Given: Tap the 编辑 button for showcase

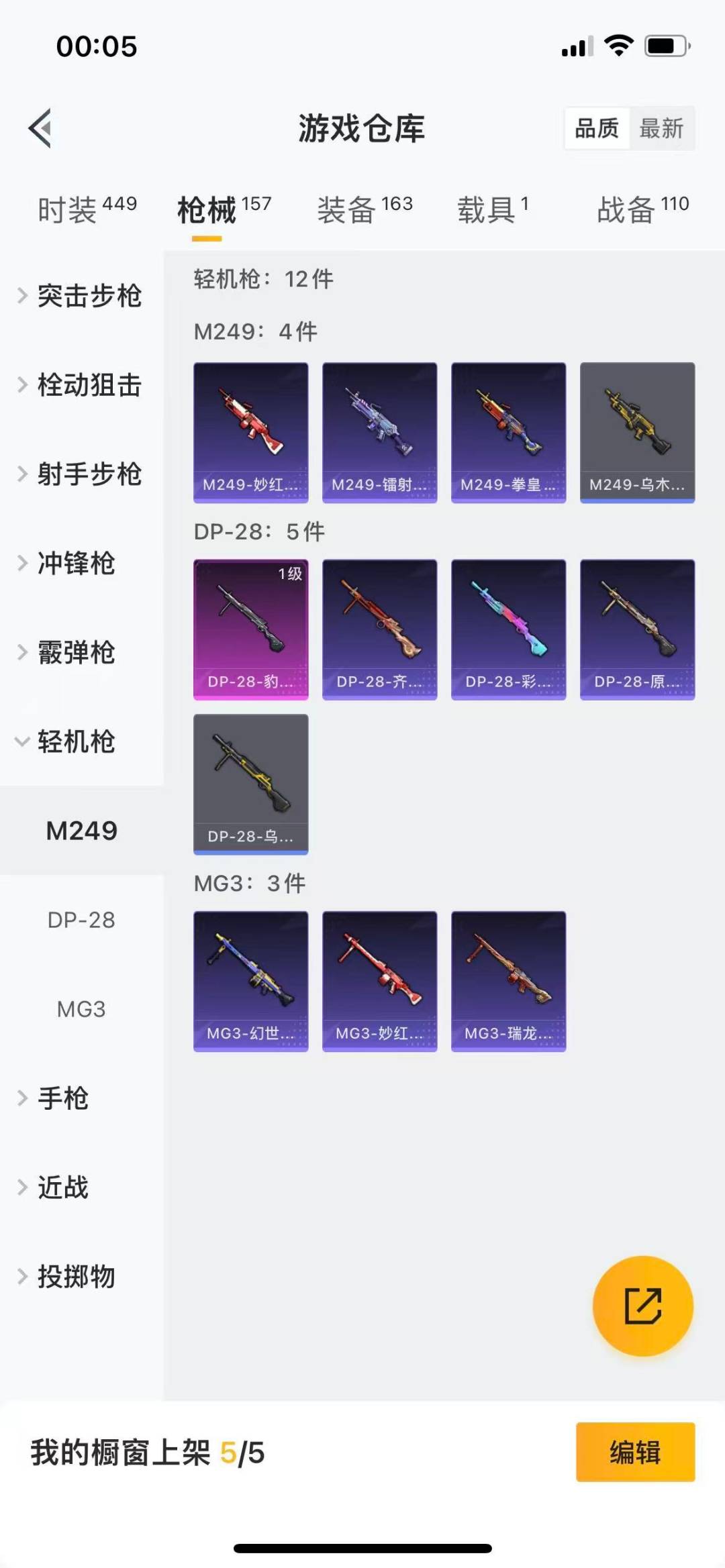Looking at the screenshot, I should pyautogui.click(x=635, y=1452).
